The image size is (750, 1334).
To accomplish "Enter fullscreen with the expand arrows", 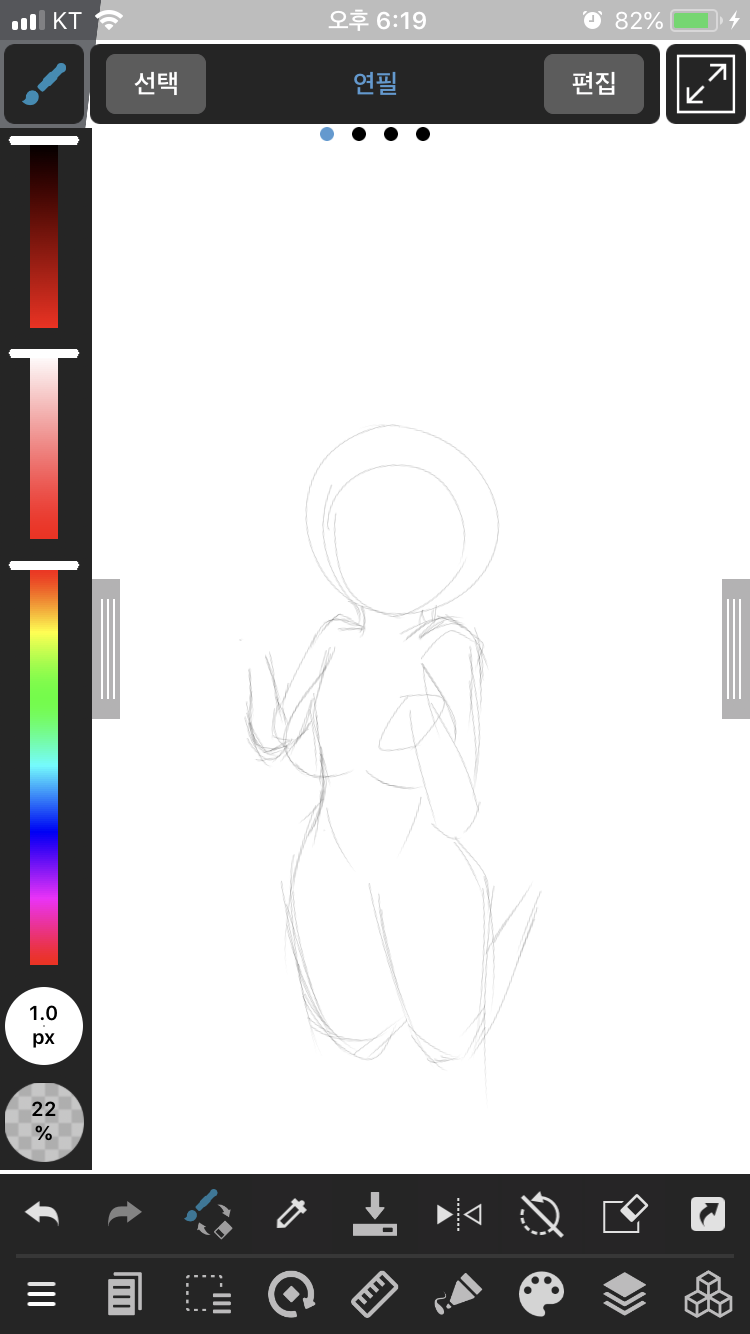I will [x=706, y=84].
